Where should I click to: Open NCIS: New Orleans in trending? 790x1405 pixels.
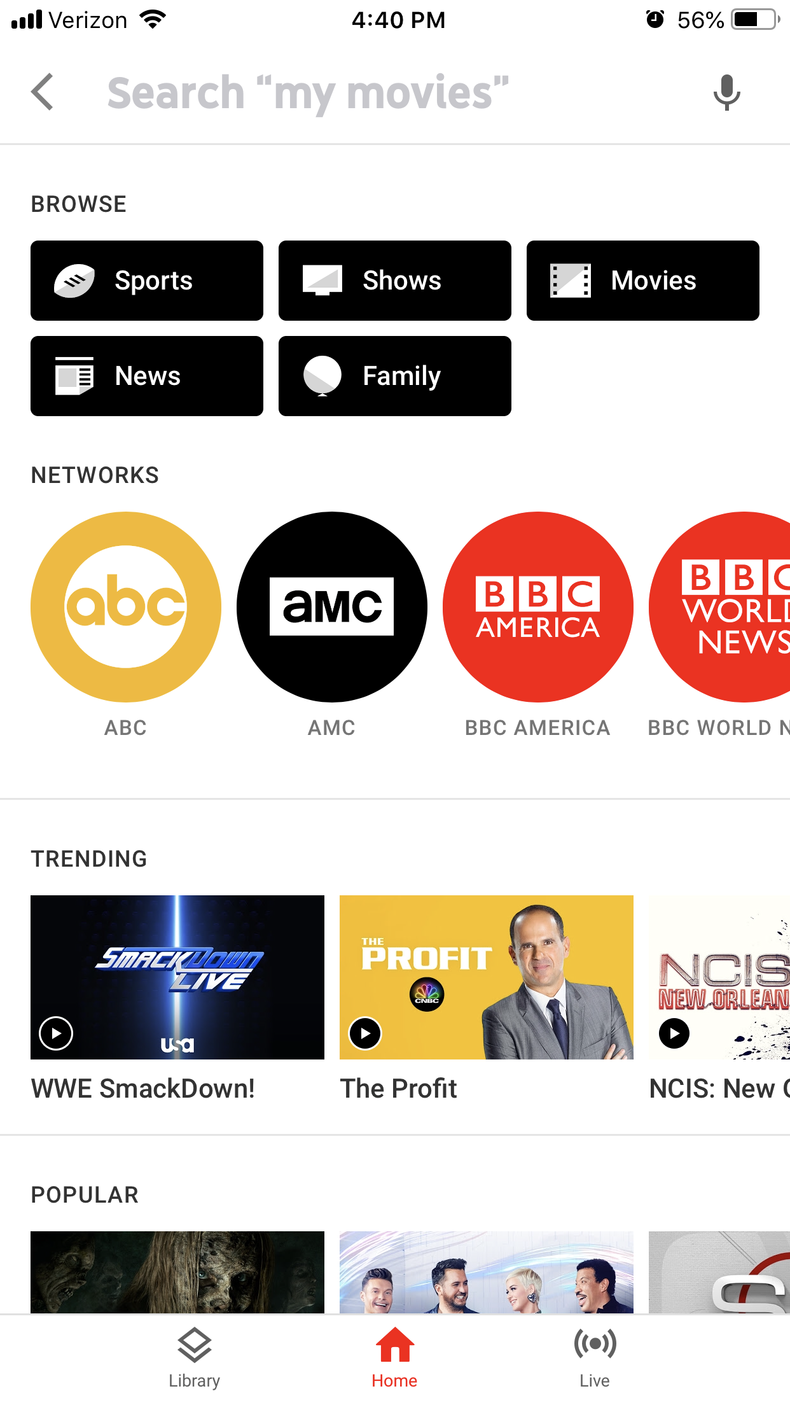click(x=720, y=977)
